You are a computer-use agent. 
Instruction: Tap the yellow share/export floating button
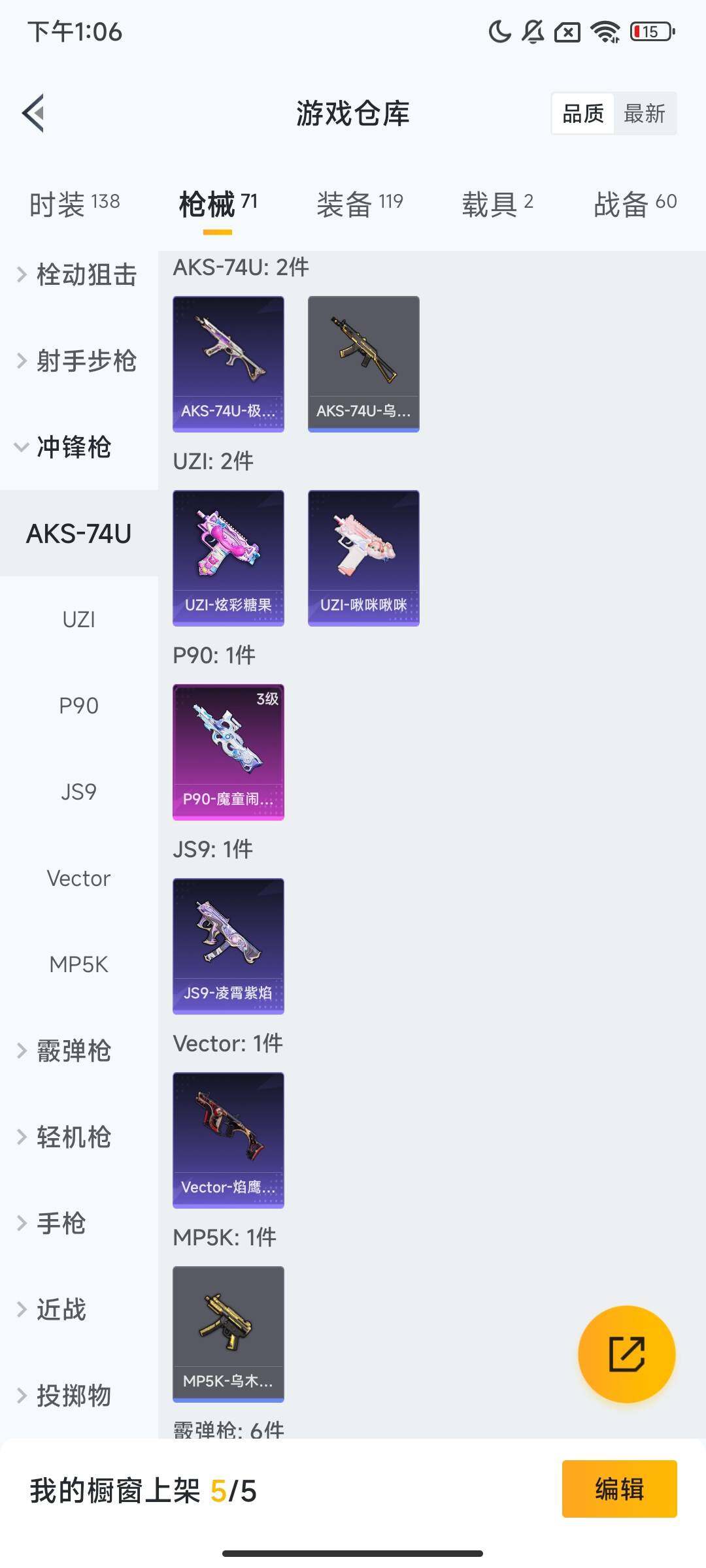pyautogui.click(x=626, y=1354)
